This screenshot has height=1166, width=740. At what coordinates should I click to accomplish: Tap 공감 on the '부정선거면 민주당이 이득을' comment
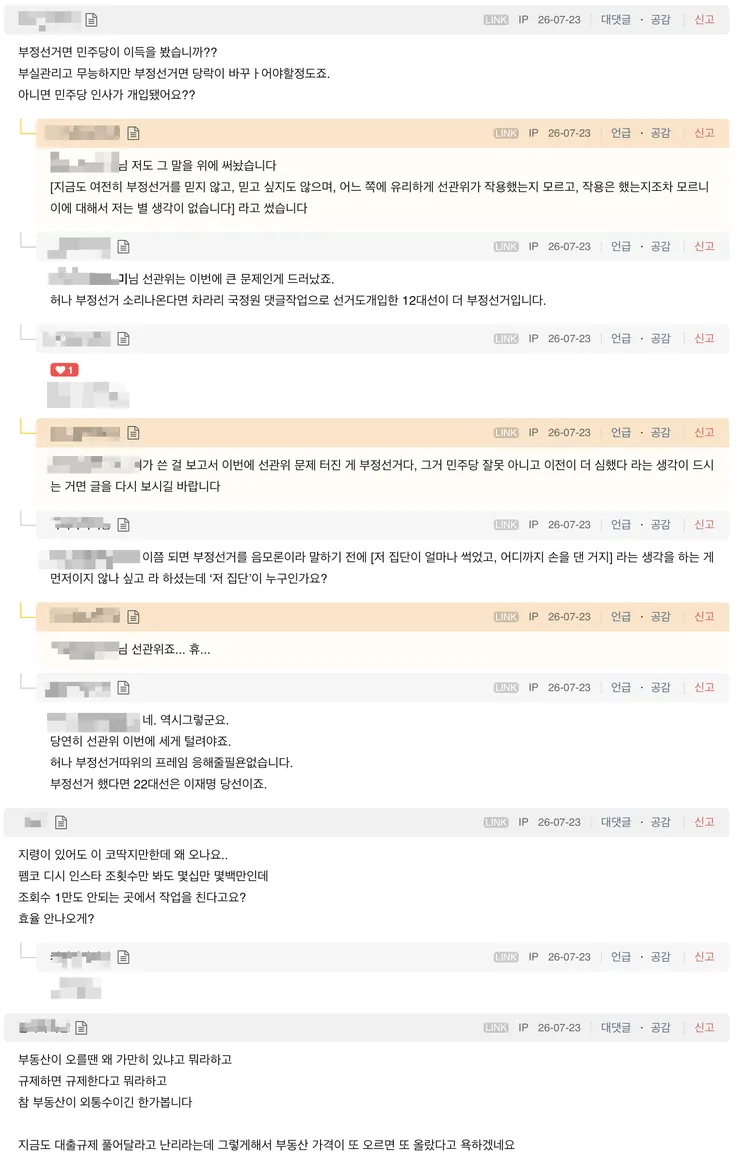pos(660,20)
